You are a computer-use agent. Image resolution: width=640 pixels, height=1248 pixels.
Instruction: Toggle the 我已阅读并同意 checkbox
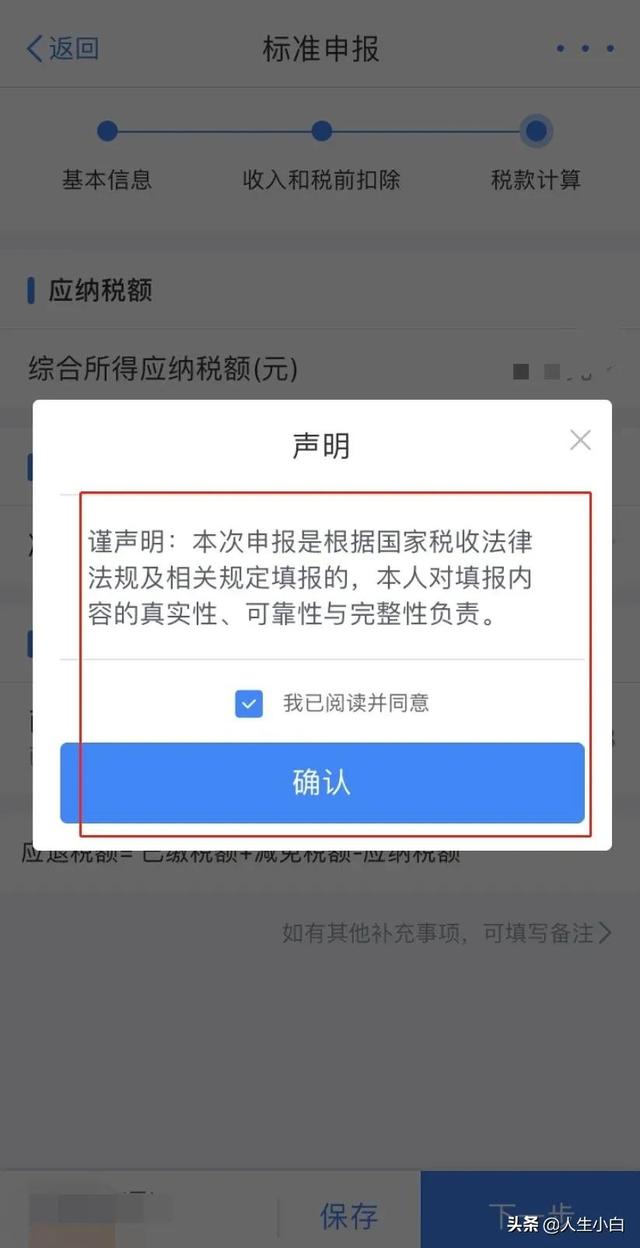(249, 703)
